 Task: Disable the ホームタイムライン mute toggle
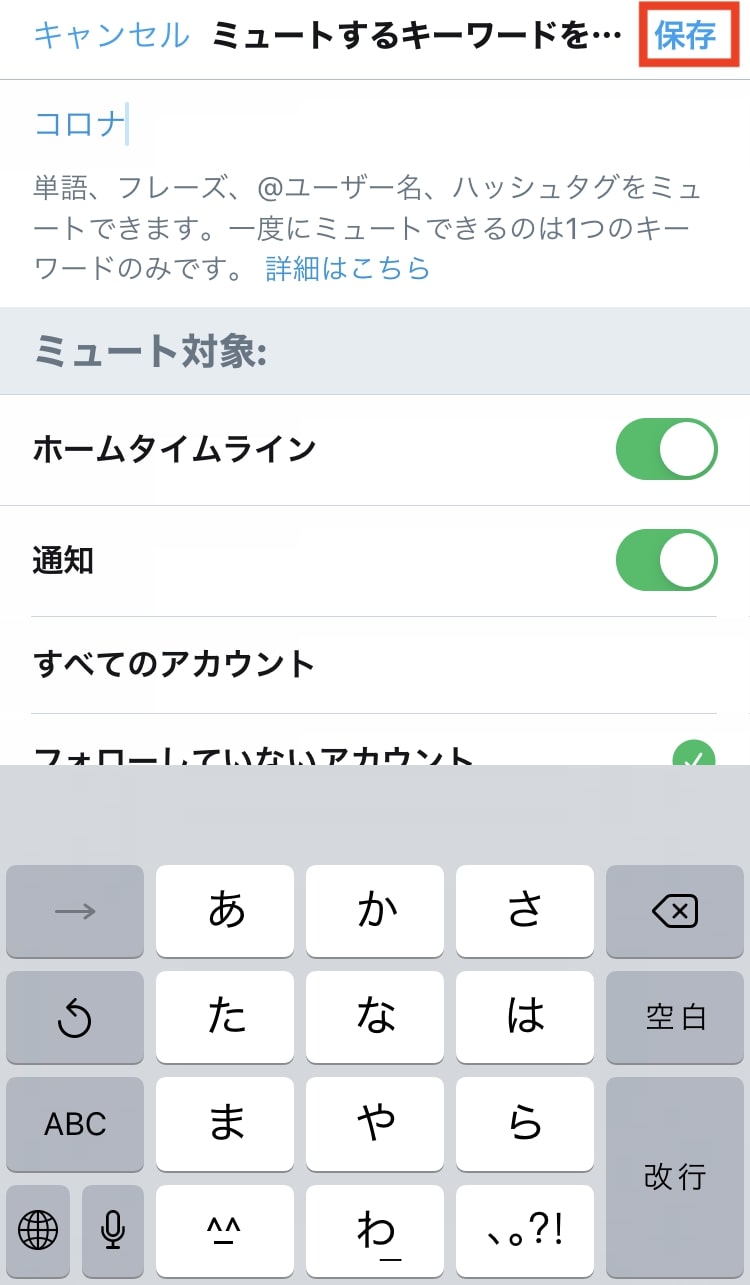[x=666, y=450]
